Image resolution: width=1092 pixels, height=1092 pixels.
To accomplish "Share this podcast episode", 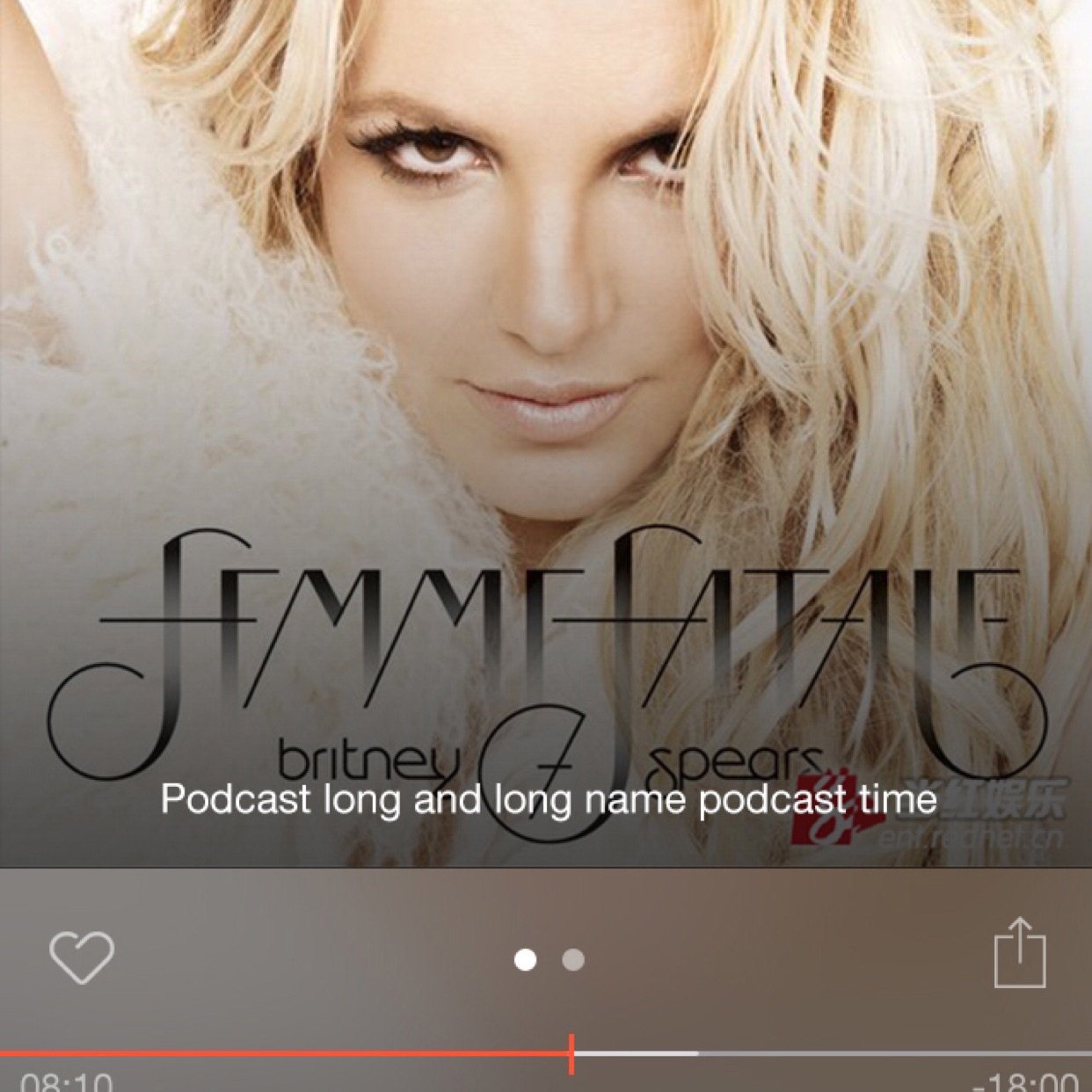I will 1020,954.
